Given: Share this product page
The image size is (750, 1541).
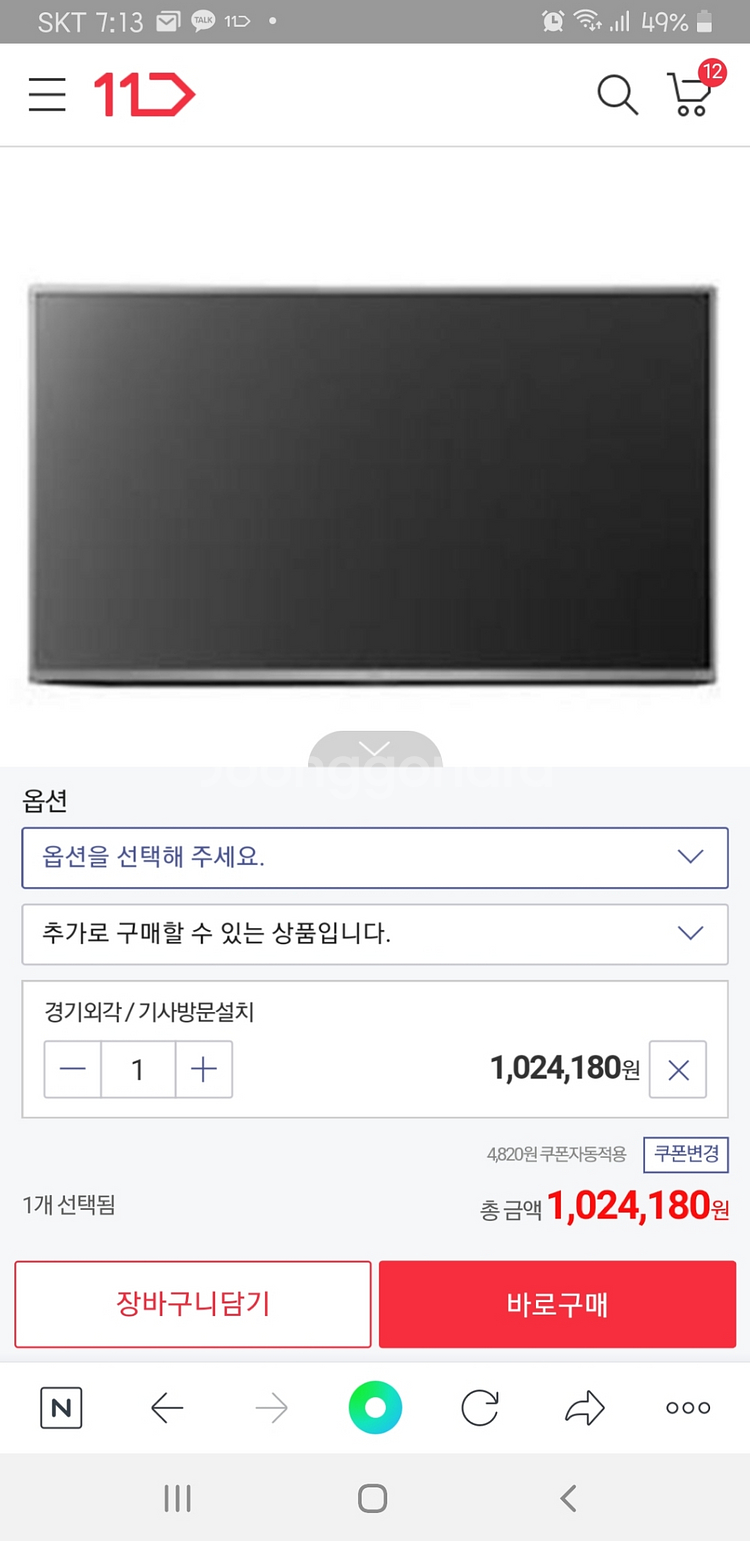Looking at the screenshot, I should (x=583, y=1407).
